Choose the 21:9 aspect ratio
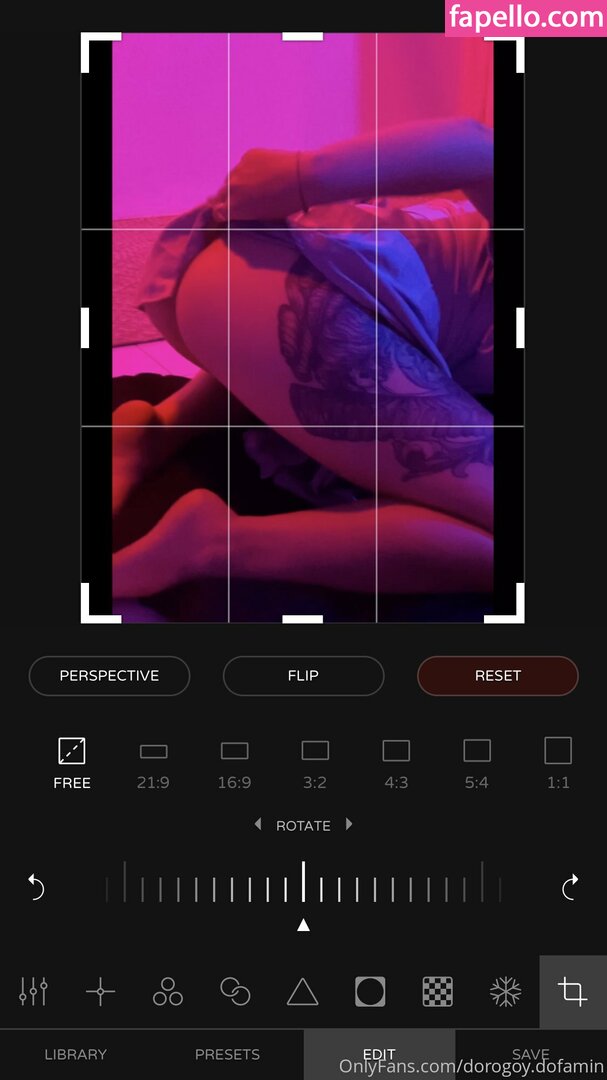Screen dimensions: 607x1080 pos(153,763)
